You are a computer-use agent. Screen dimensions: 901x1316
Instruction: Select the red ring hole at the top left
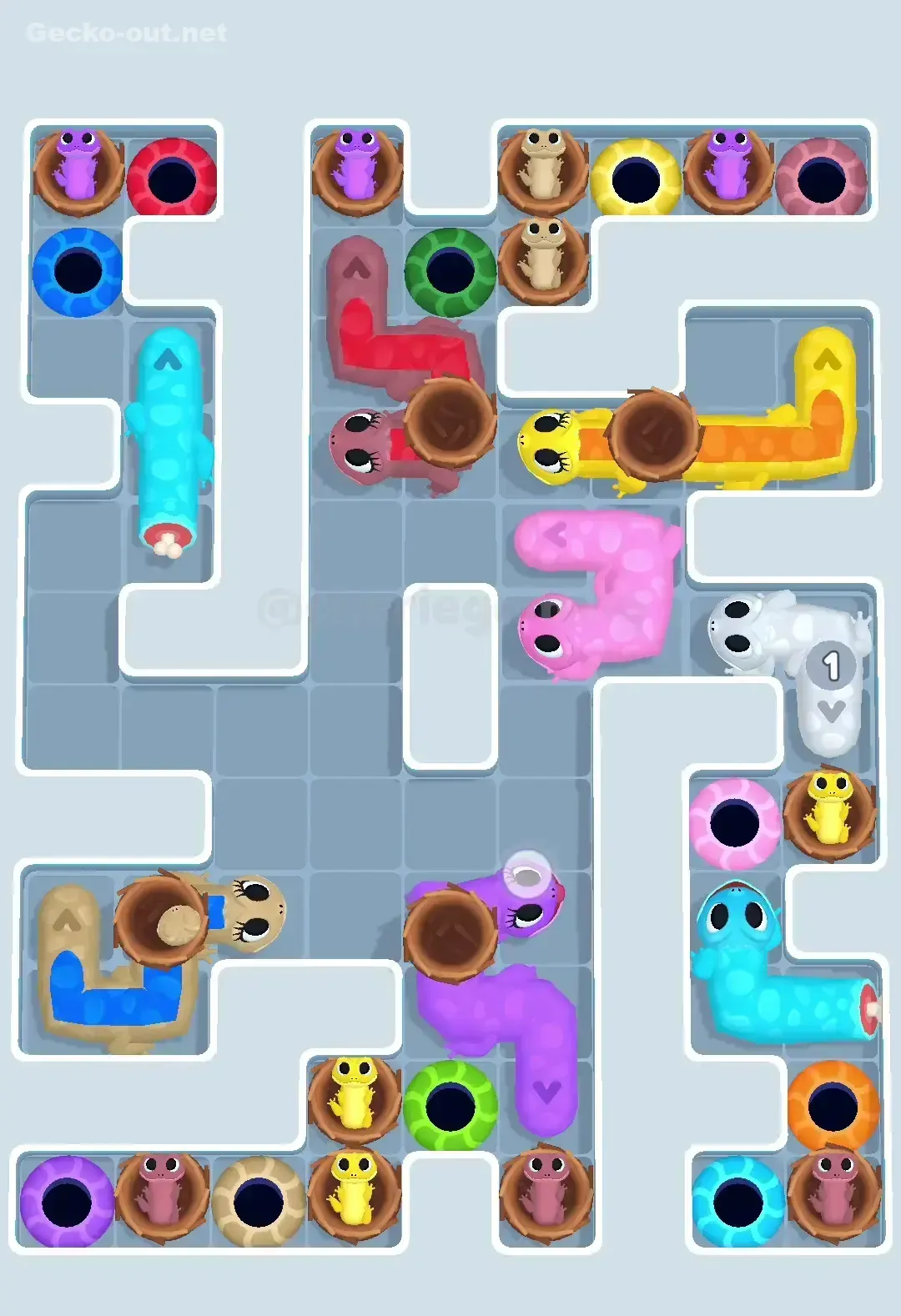coord(171,179)
